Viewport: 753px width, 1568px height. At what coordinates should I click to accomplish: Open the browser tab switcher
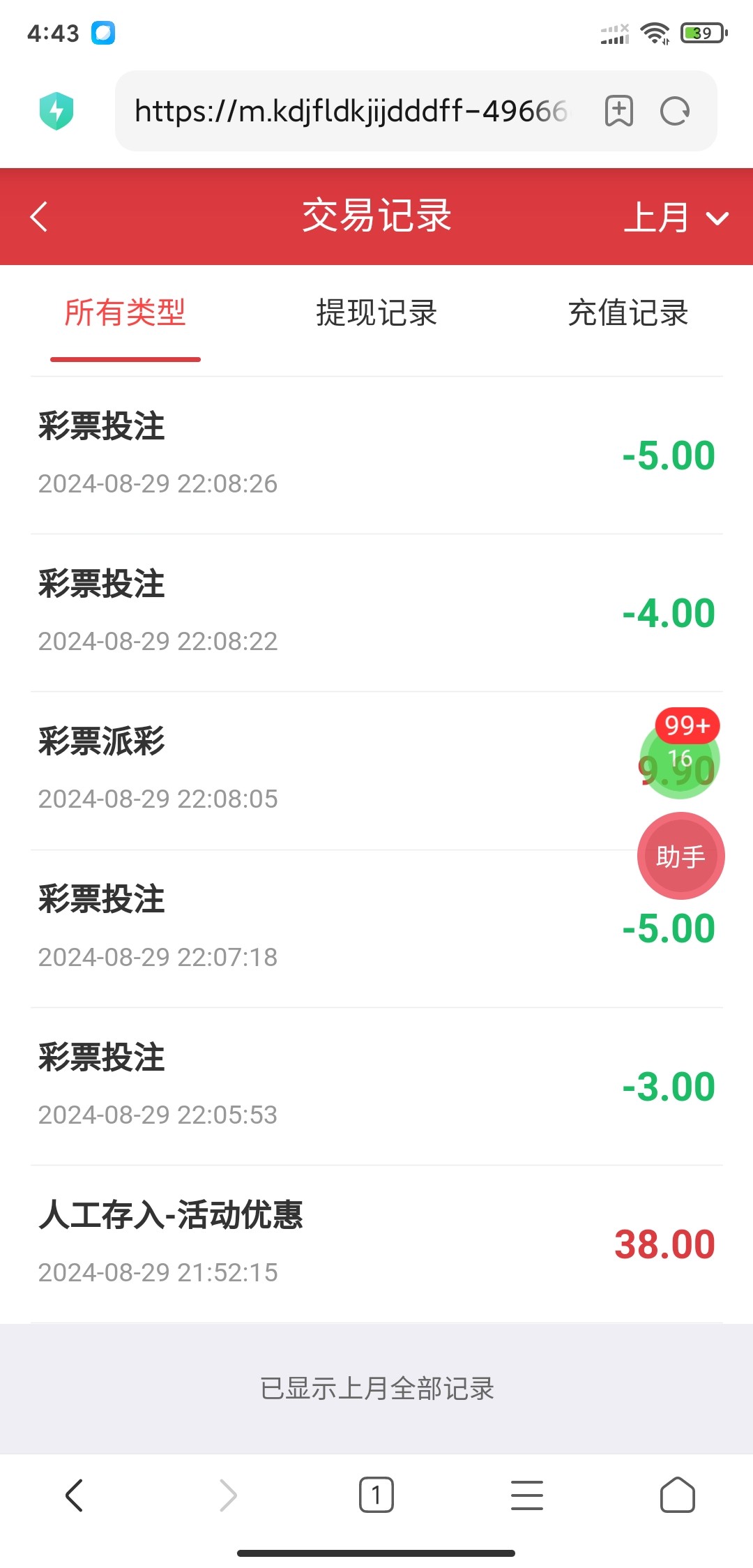tap(376, 1495)
